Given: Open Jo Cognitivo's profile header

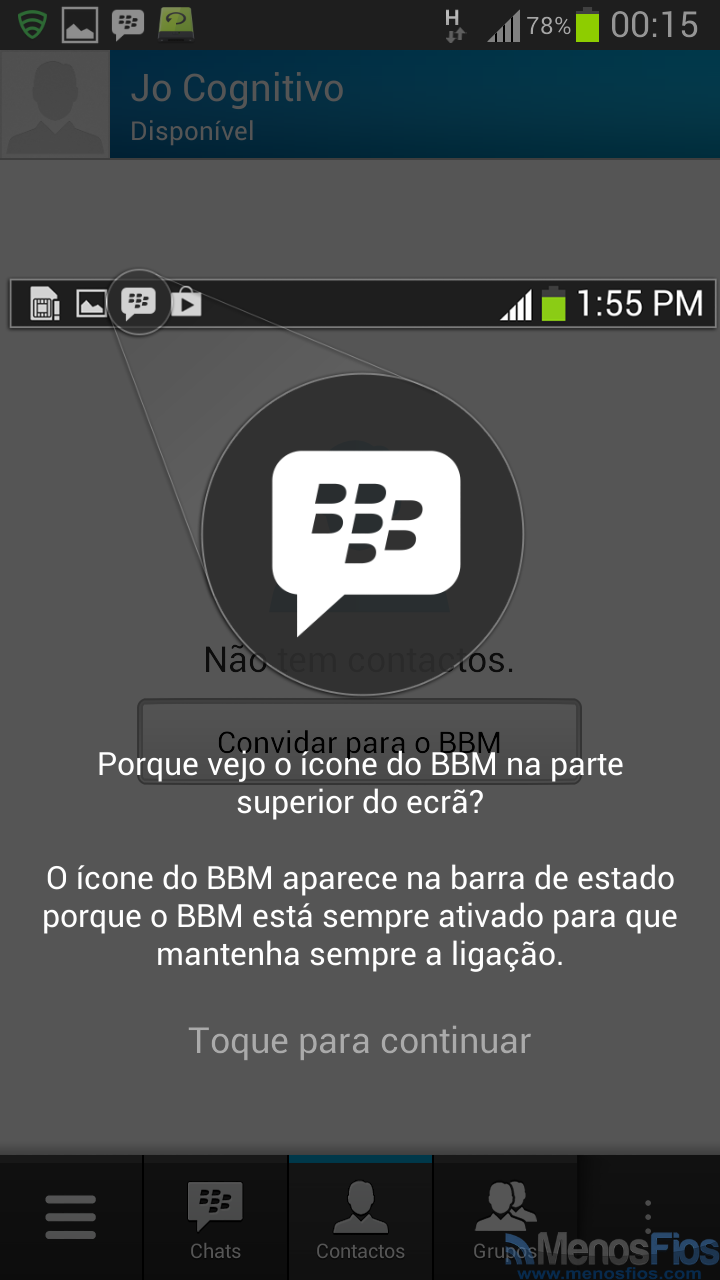Looking at the screenshot, I should 360,104.
